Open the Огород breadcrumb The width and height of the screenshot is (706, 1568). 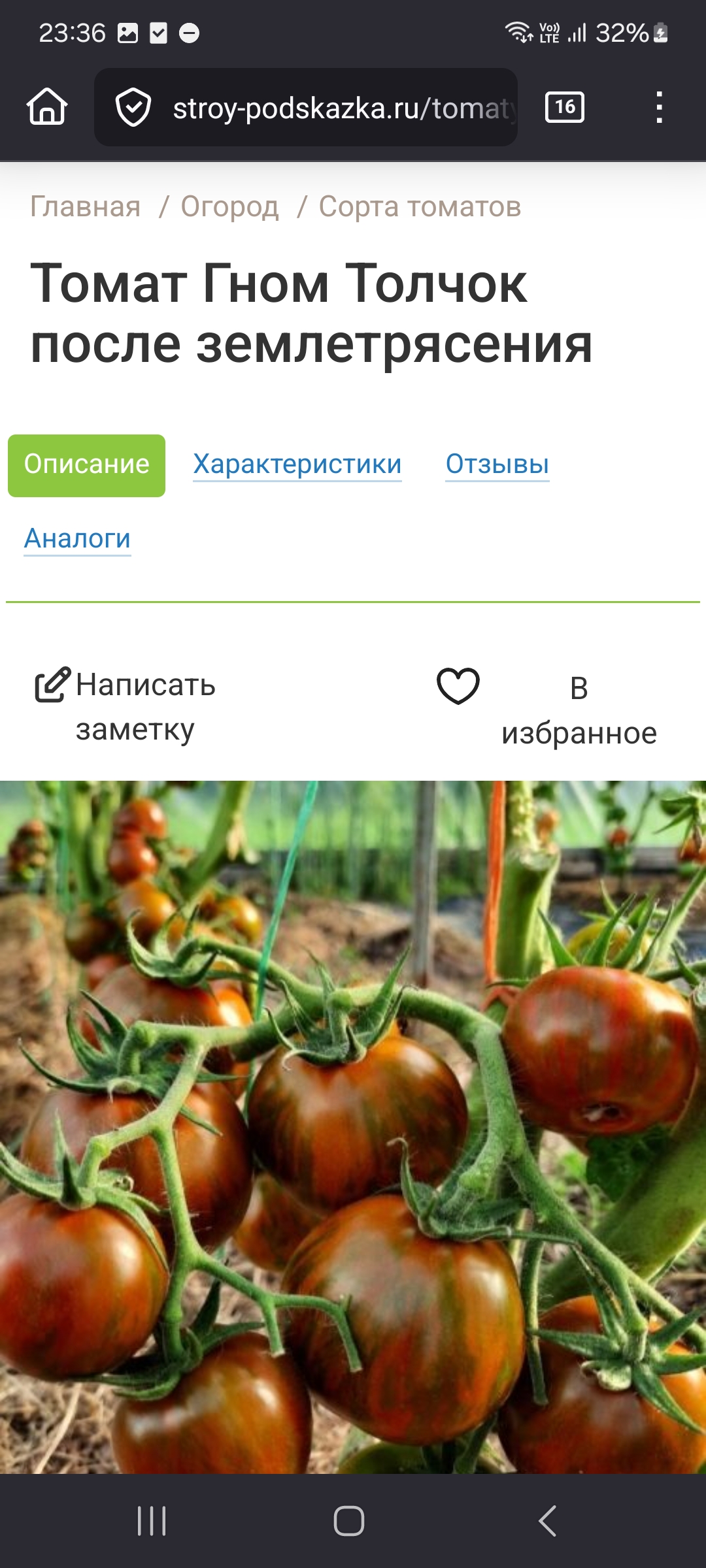click(x=229, y=207)
